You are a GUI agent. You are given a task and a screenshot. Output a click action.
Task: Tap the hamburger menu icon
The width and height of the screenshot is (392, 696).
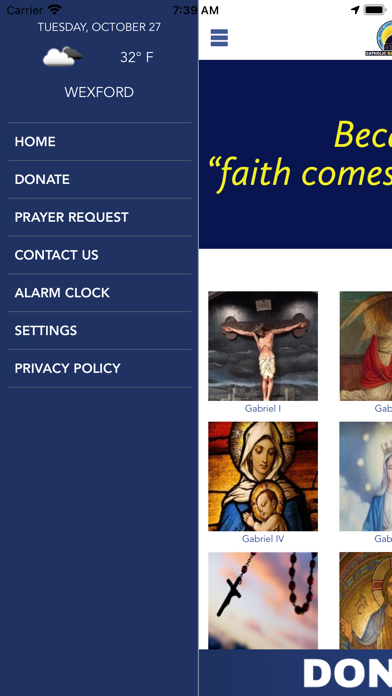(x=219, y=38)
